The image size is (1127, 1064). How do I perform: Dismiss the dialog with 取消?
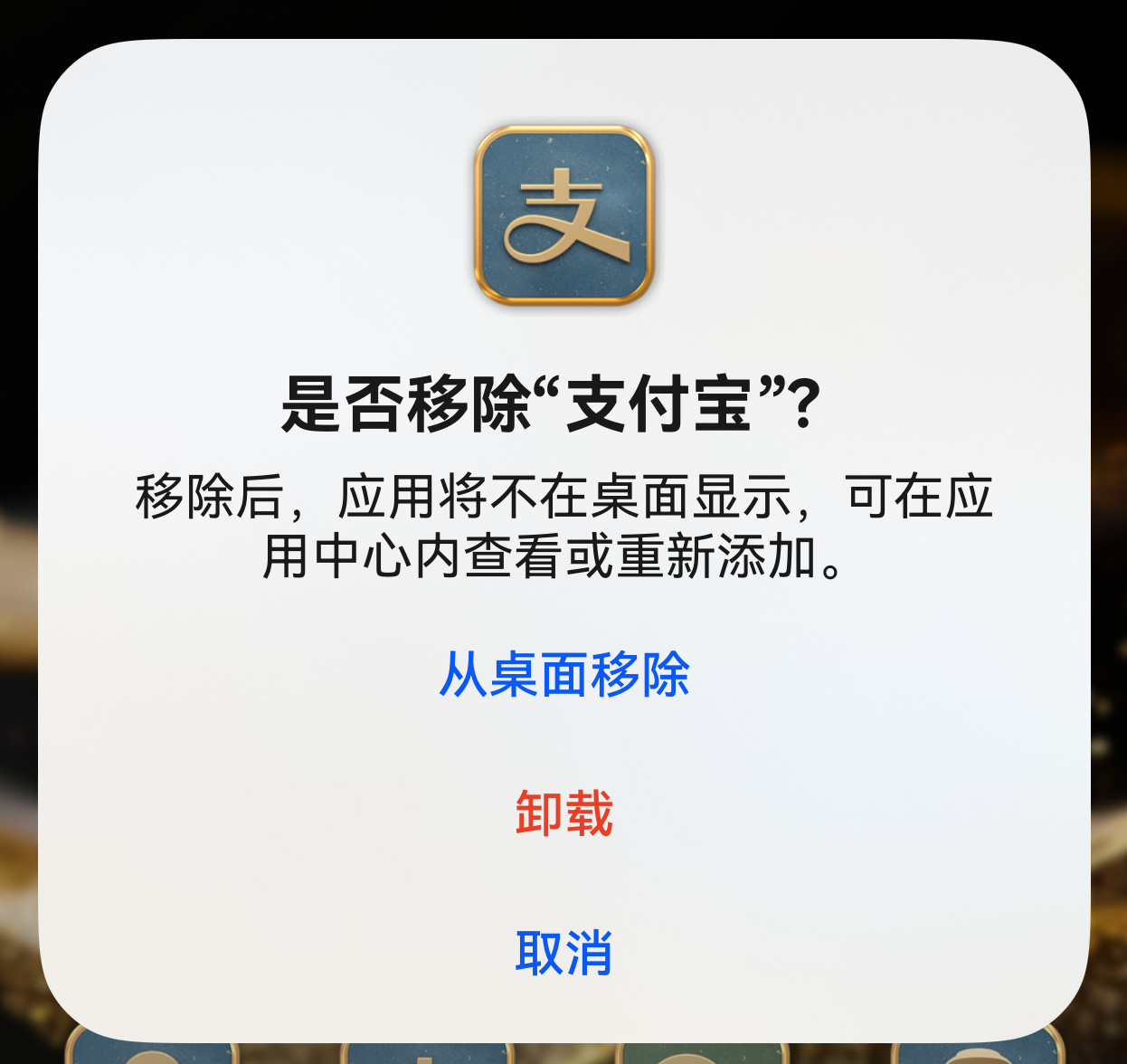point(563,952)
